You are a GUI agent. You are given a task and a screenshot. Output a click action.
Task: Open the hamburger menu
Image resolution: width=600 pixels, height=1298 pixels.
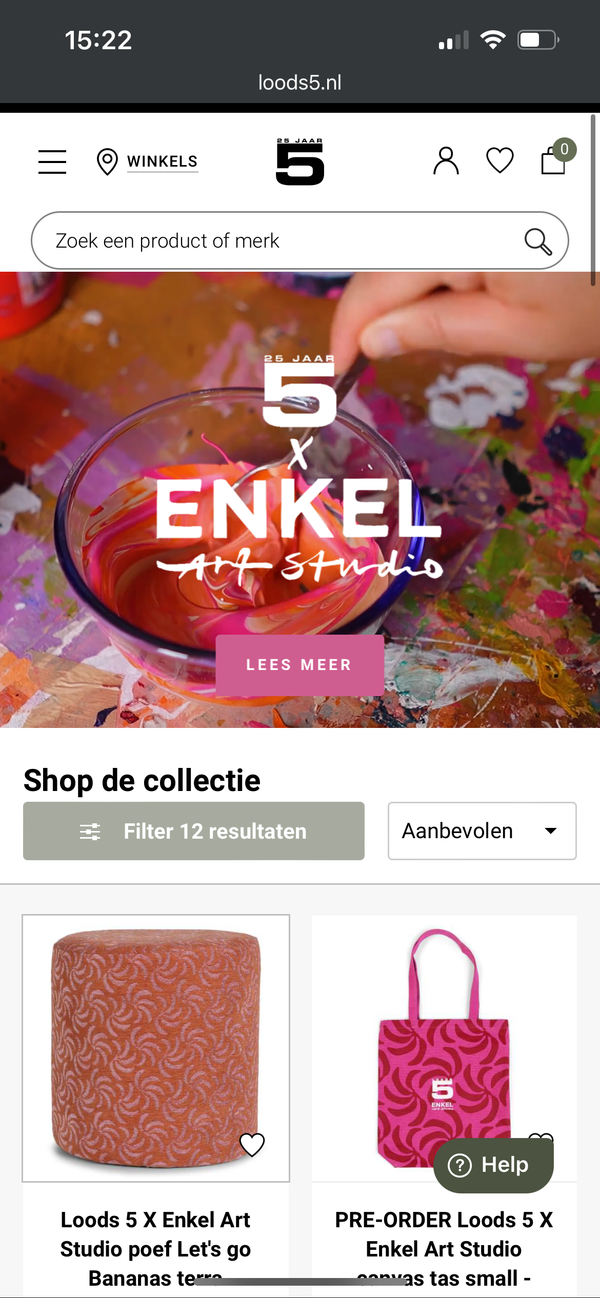52,162
